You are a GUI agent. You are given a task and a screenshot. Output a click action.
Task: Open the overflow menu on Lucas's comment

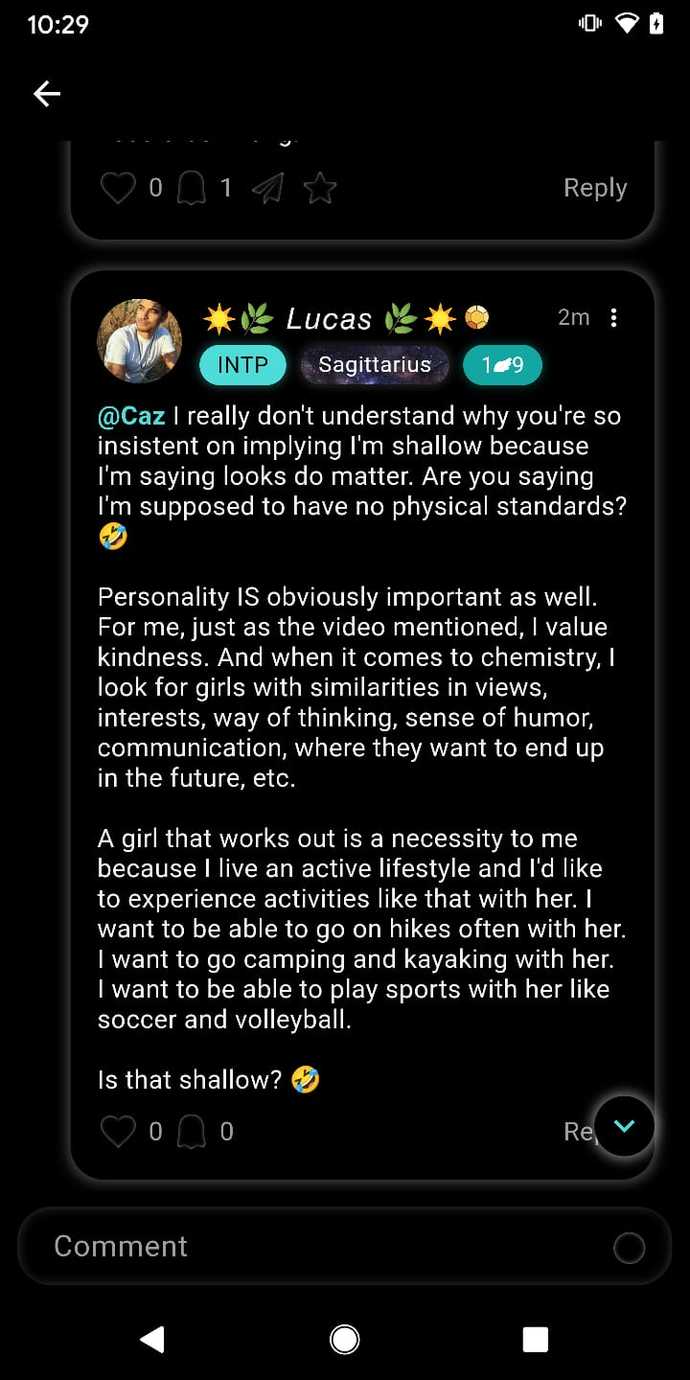pyautogui.click(x=614, y=318)
